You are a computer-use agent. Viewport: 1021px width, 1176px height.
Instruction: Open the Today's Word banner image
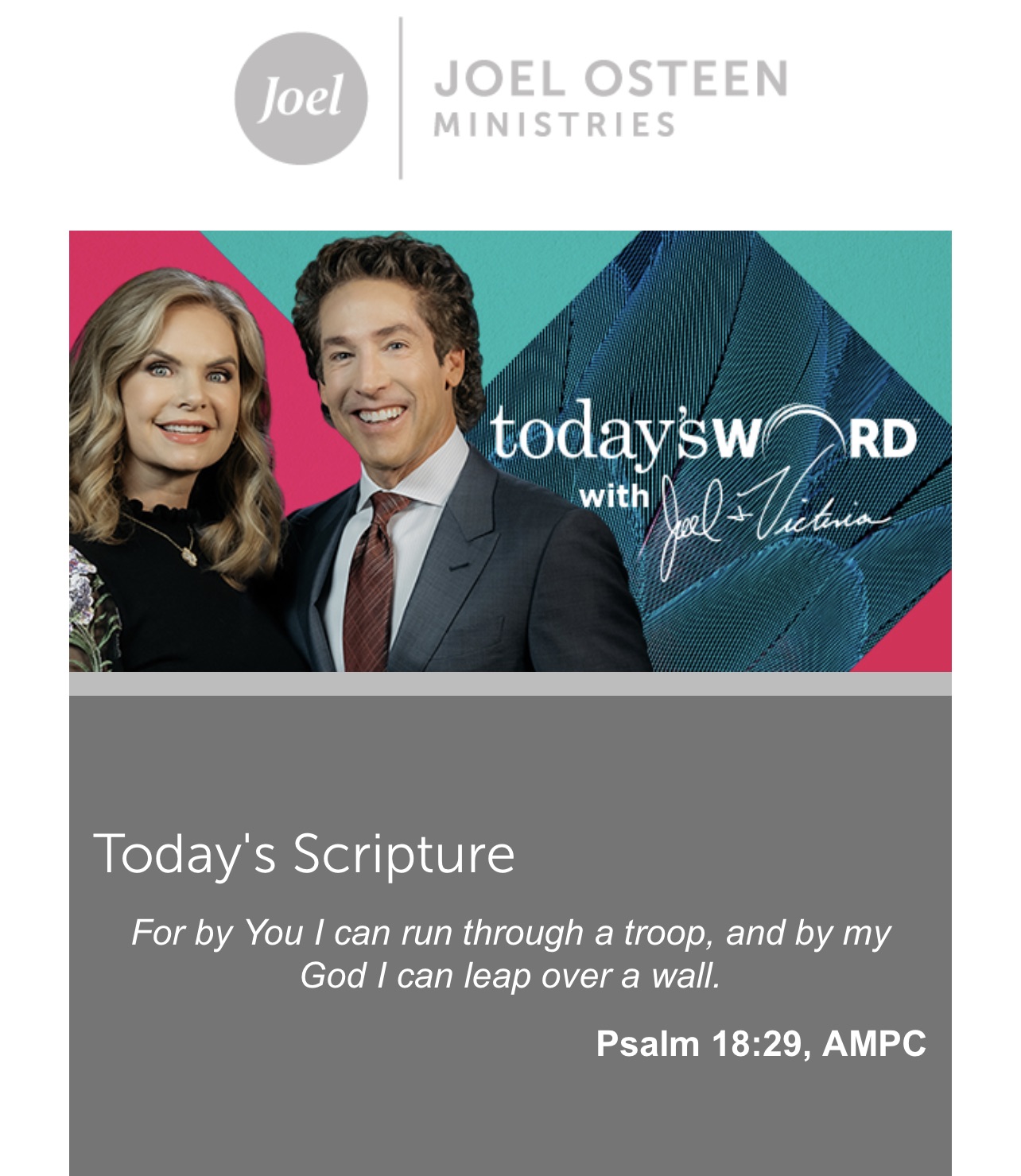(510, 451)
